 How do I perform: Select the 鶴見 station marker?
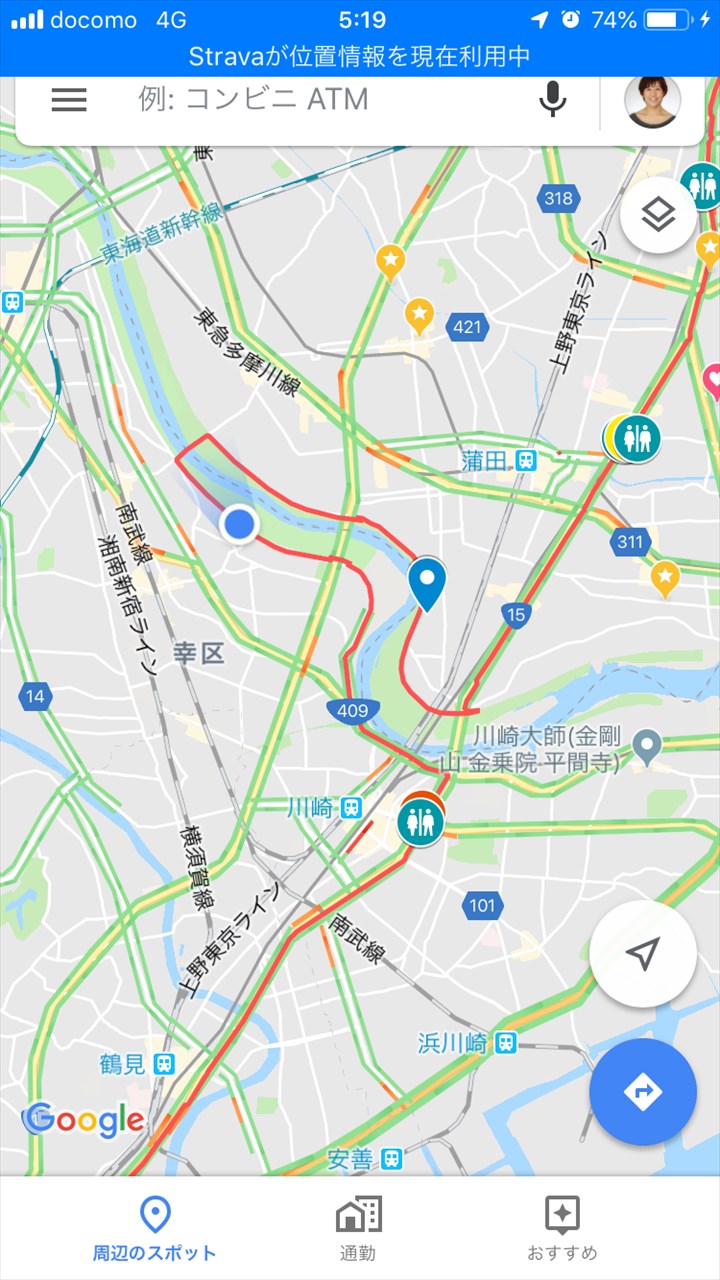pyautogui.click(x=165, y=1064)
